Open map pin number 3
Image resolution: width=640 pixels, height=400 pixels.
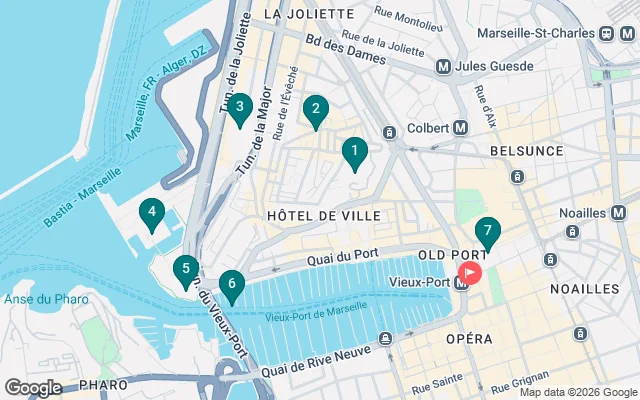click(x=239, y=108)
